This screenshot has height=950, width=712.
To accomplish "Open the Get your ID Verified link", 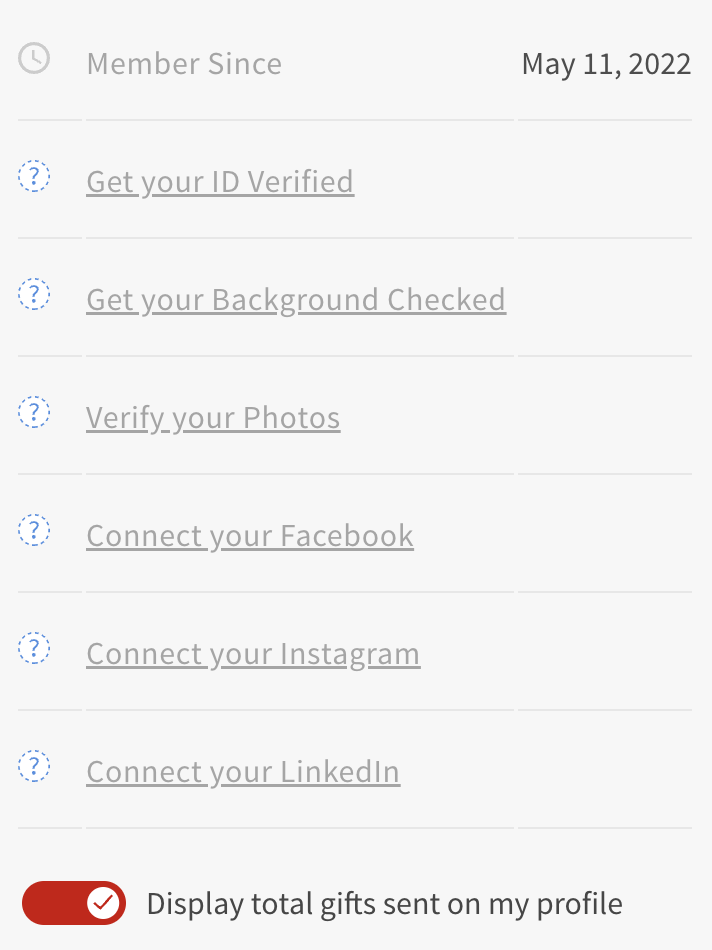I will [x=220, y=182].
